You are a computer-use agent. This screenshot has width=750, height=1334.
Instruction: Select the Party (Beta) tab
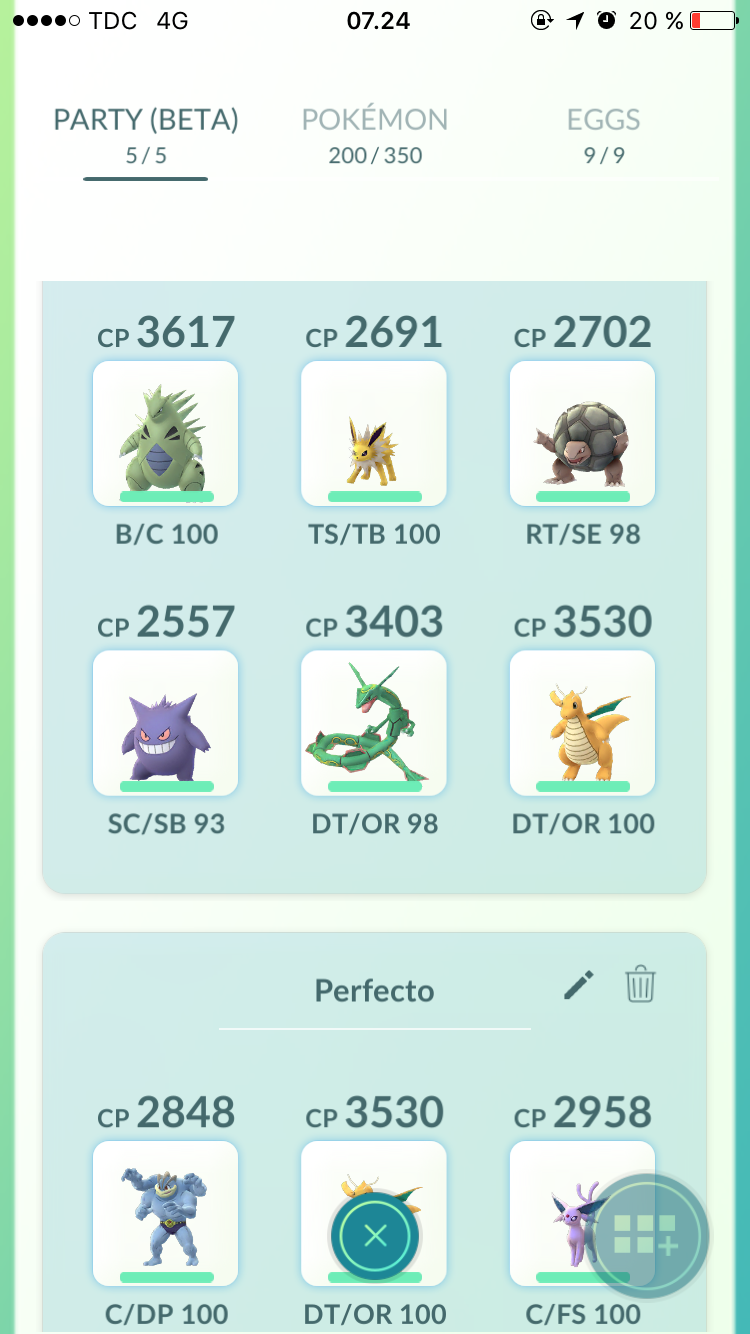pyautogui.click(x=146, y=136)
